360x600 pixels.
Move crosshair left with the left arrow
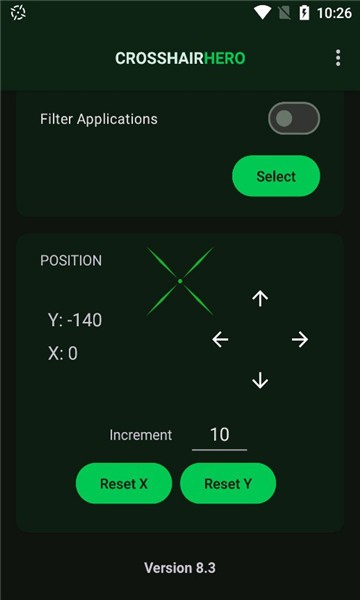[x=220, y=339]
